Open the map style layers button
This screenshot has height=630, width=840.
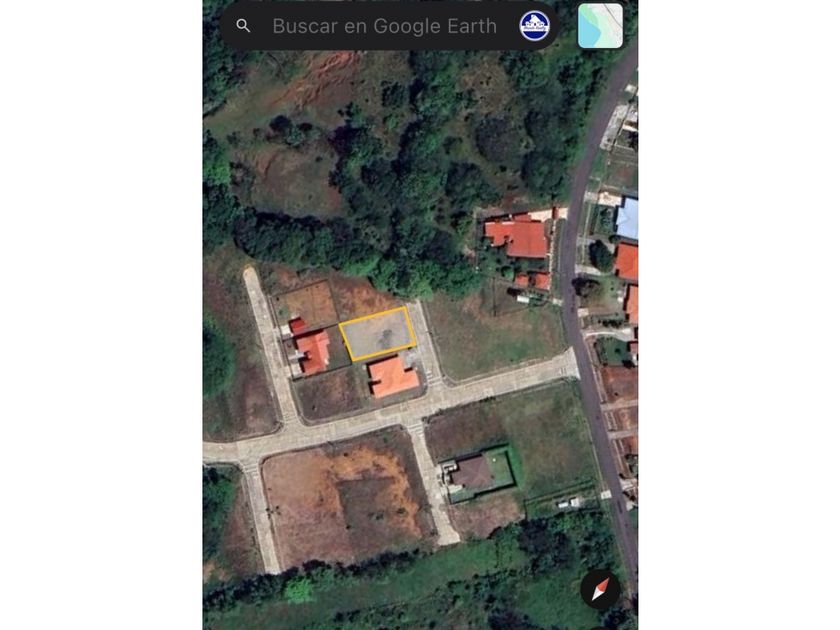pyautogui.click(x=600, y=26)
